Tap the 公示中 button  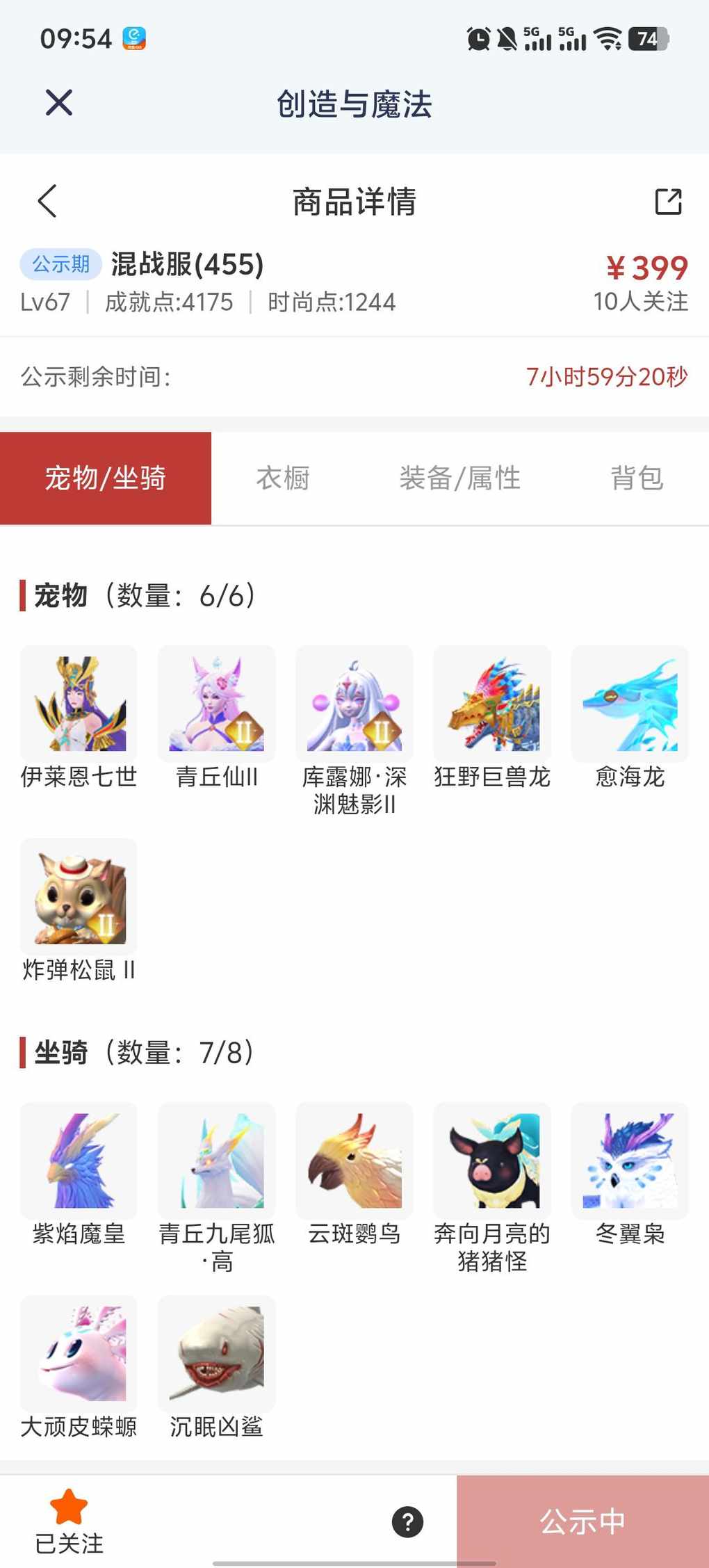coord(582,1521)
